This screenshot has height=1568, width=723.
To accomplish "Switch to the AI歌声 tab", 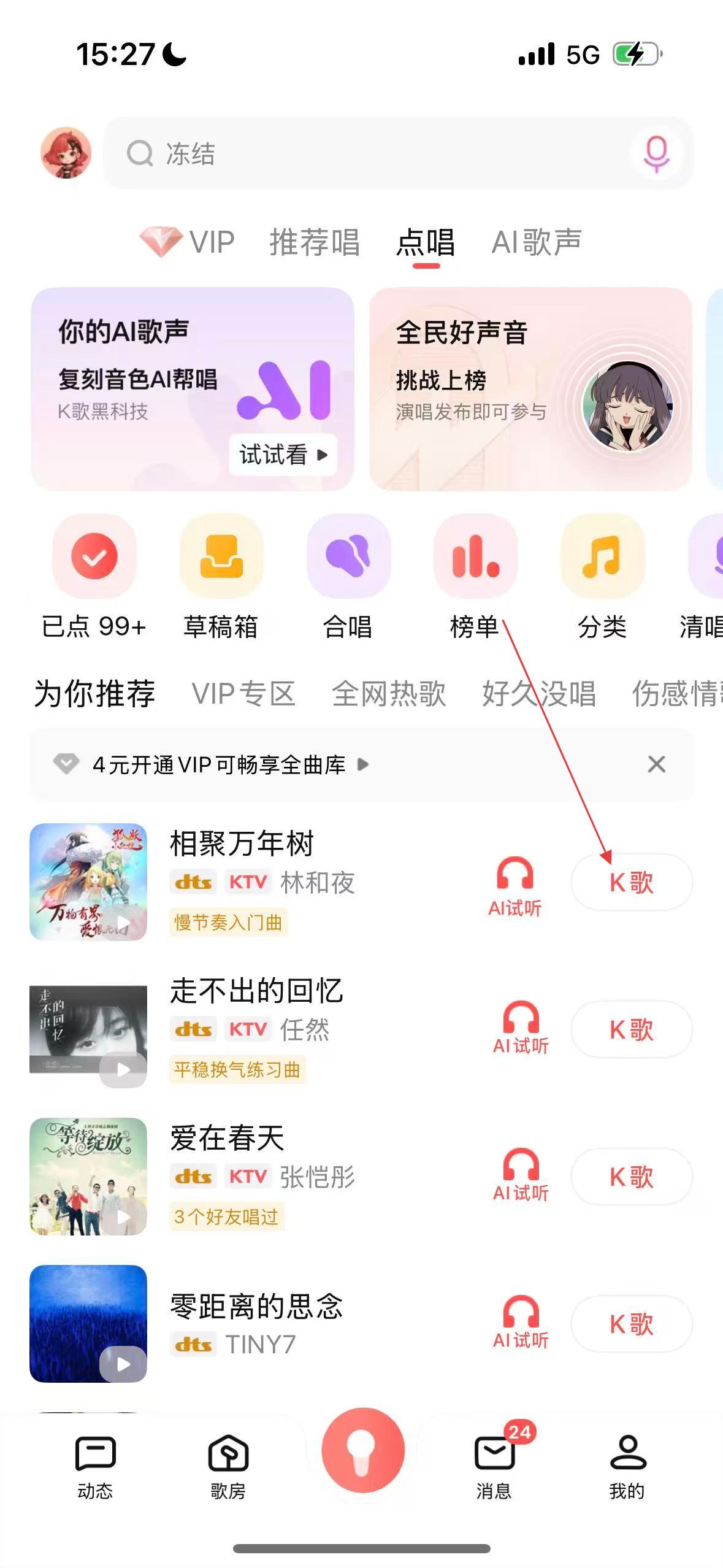I will 537,242.
